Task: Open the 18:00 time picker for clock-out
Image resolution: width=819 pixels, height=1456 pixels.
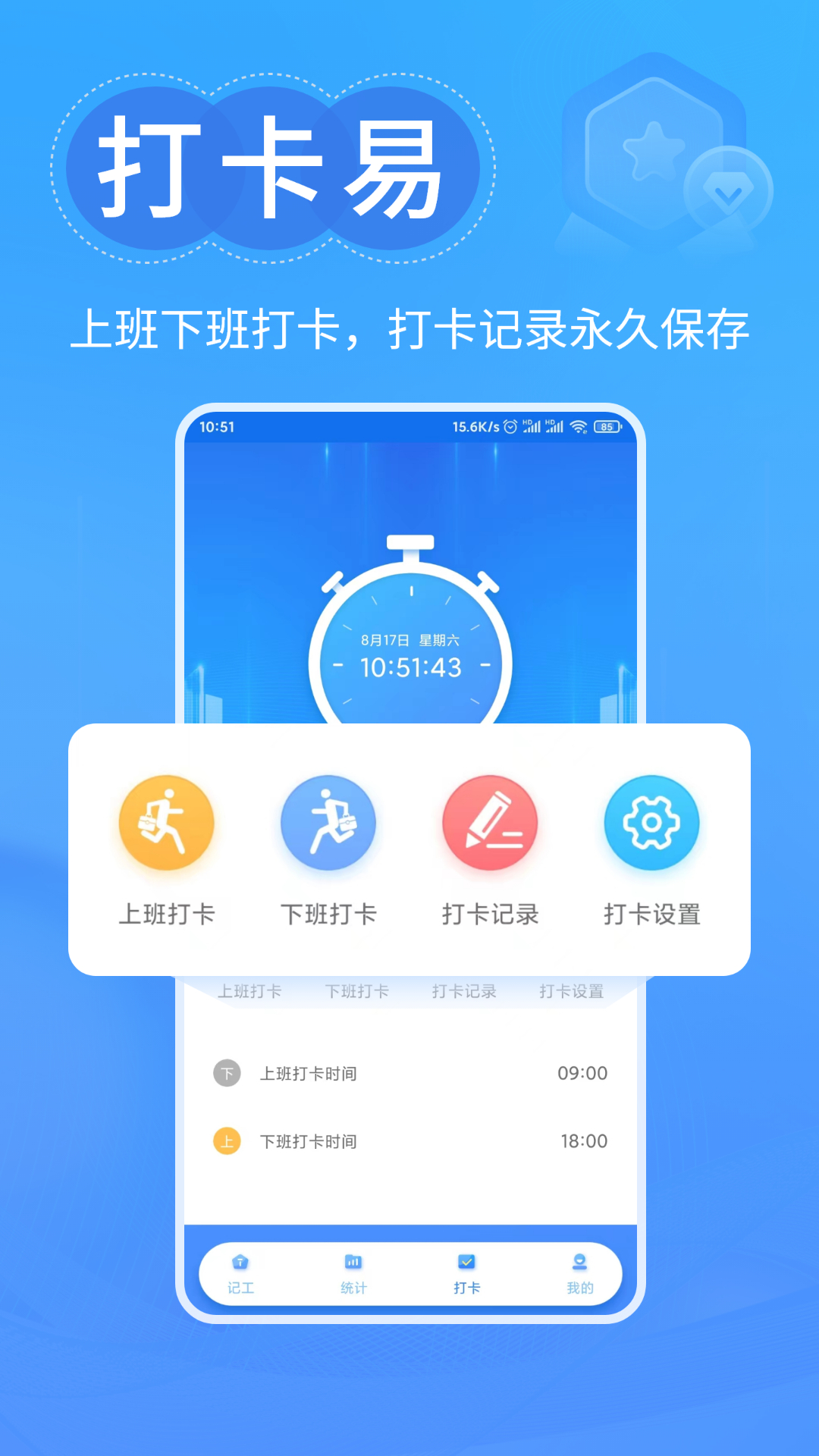Action: pos(584,1141)
